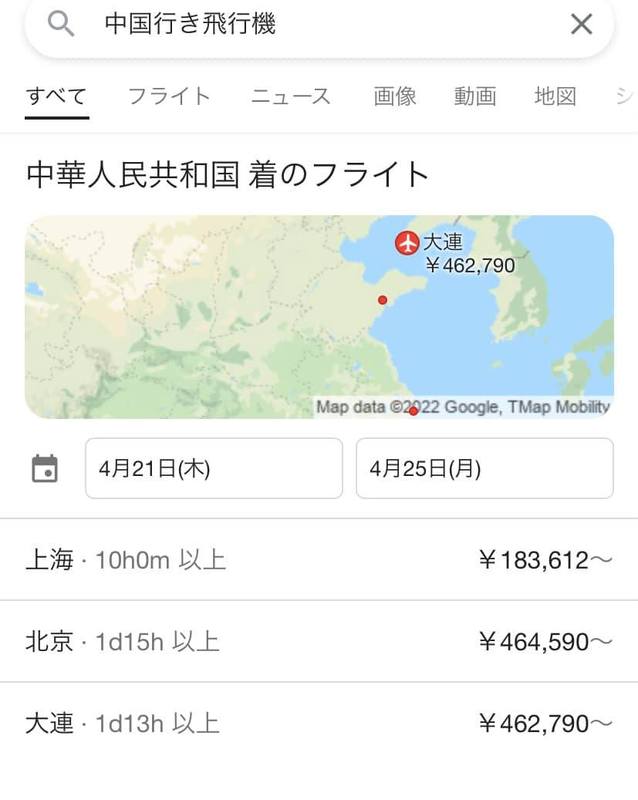Show the 地図 tab

[555, 96]
